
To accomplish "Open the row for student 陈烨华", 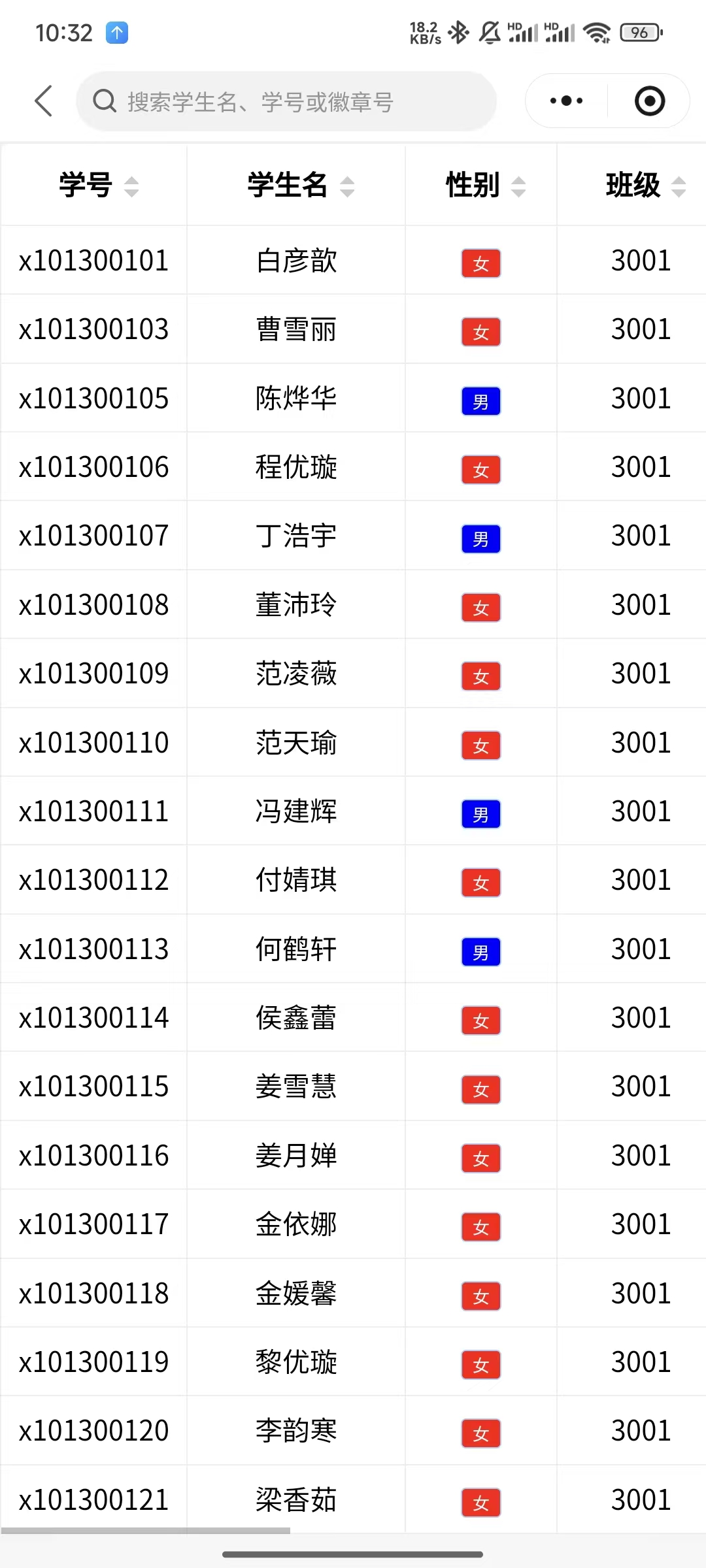I will 296,399.
